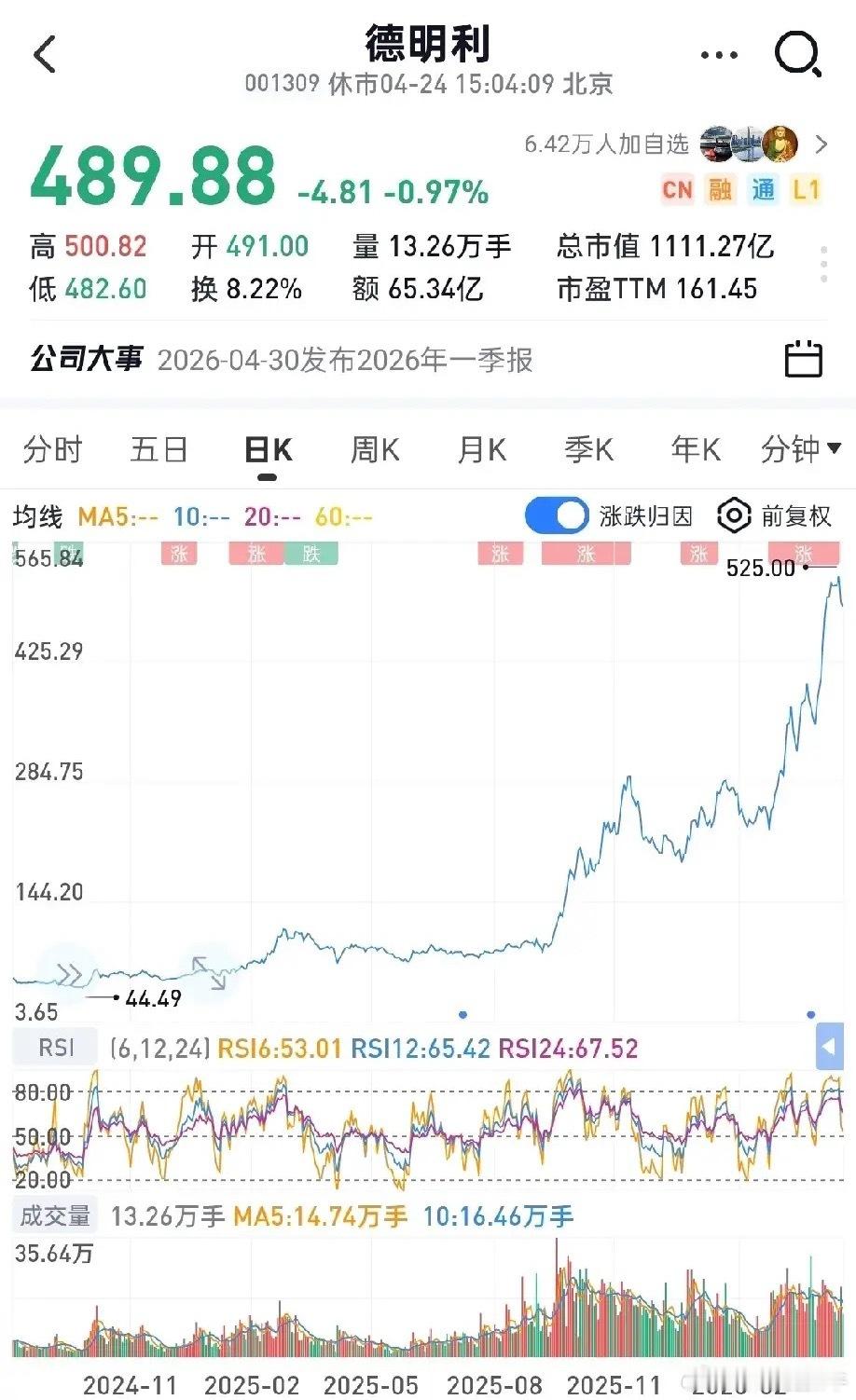Expand the arrow after 6.42万人加自选
Screen dimensions: 856x1400
822,144
